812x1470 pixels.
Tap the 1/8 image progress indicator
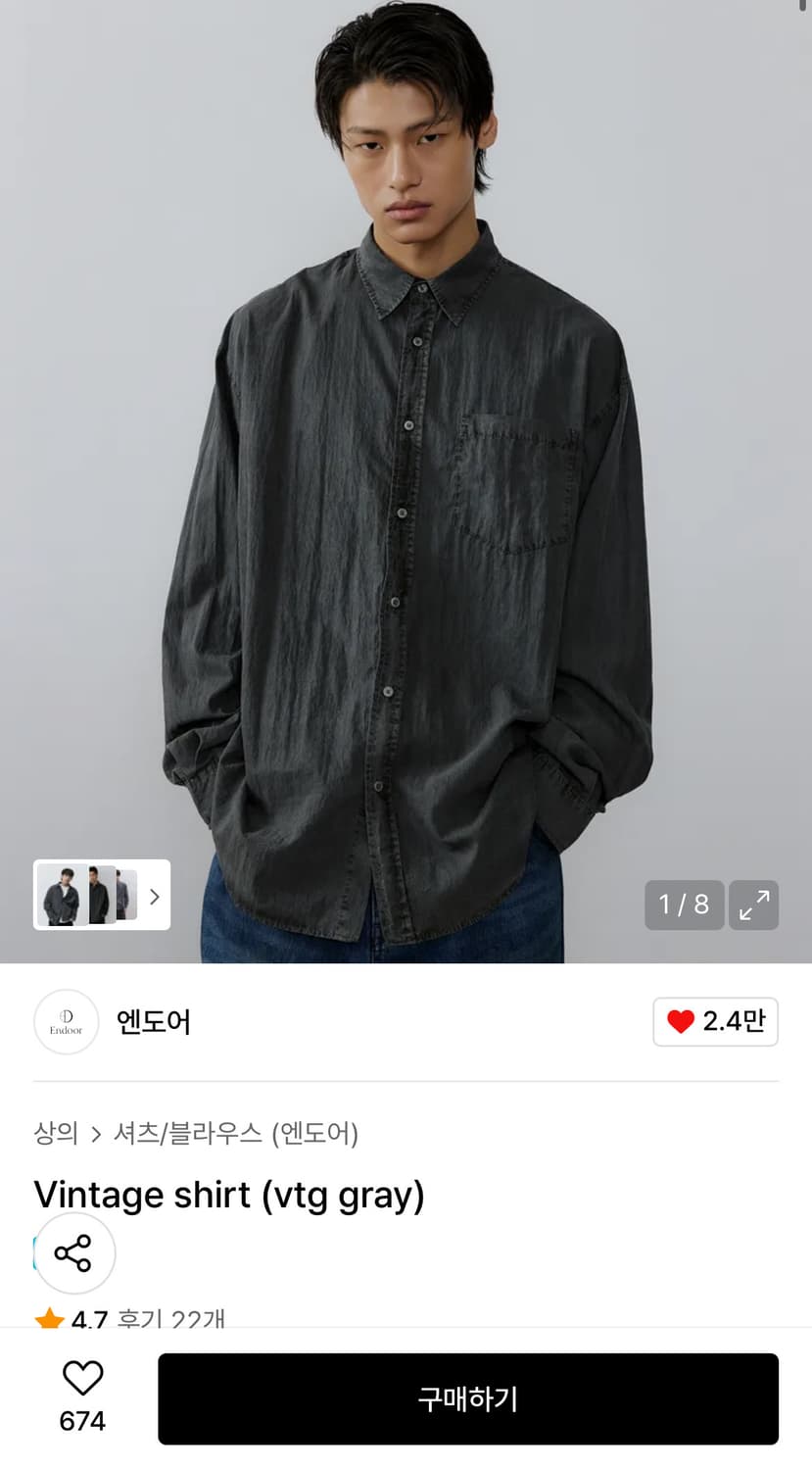[684, 905]
